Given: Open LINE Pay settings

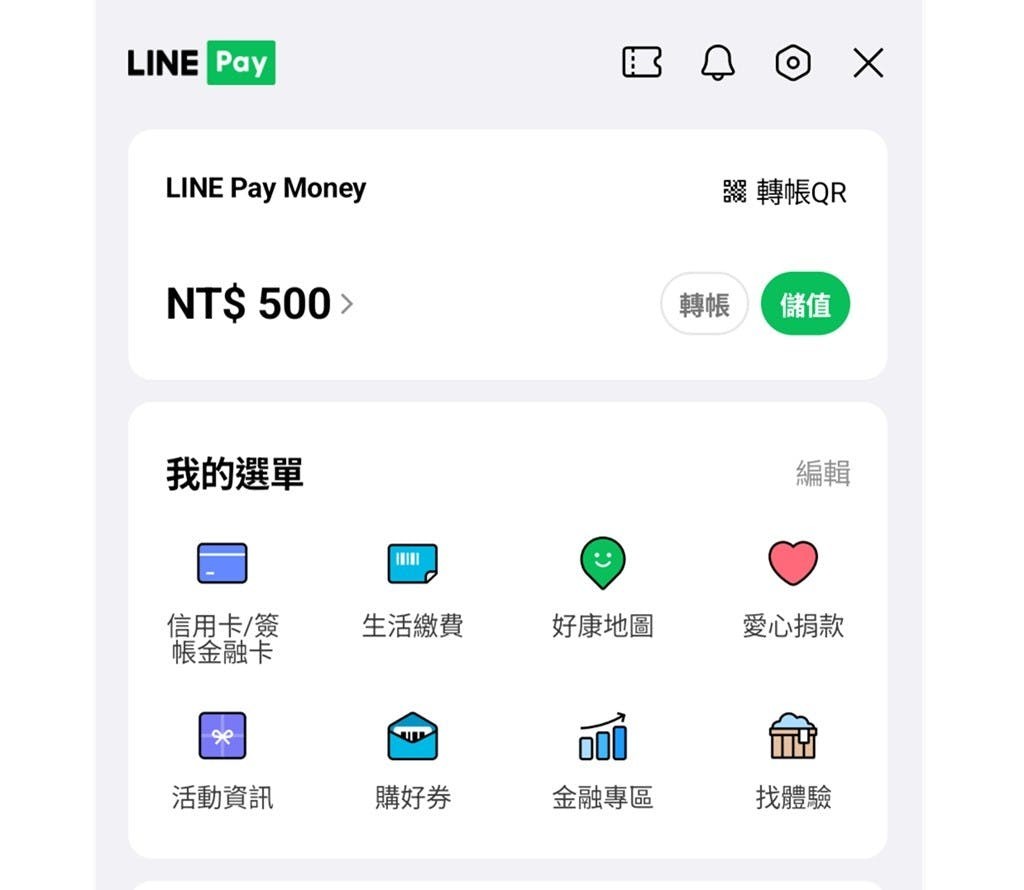Looking at the screenshot, I should click(x=793, y=63).
